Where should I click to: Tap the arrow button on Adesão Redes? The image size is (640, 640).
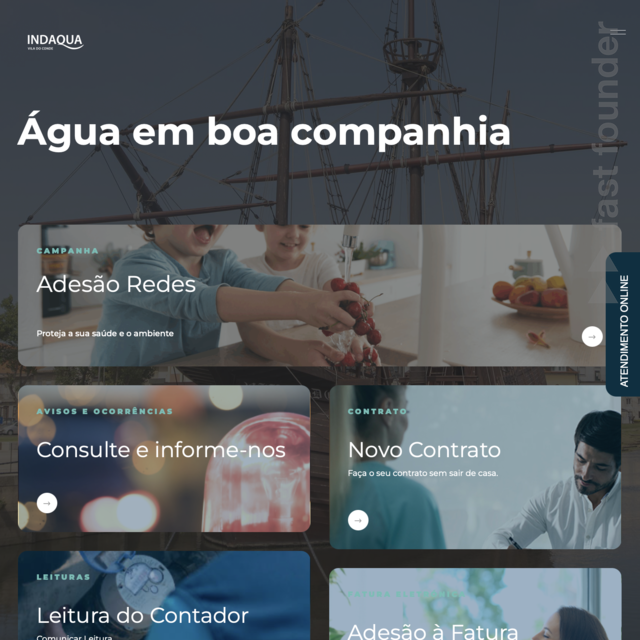pyautogui.click(x=592, y=337)
